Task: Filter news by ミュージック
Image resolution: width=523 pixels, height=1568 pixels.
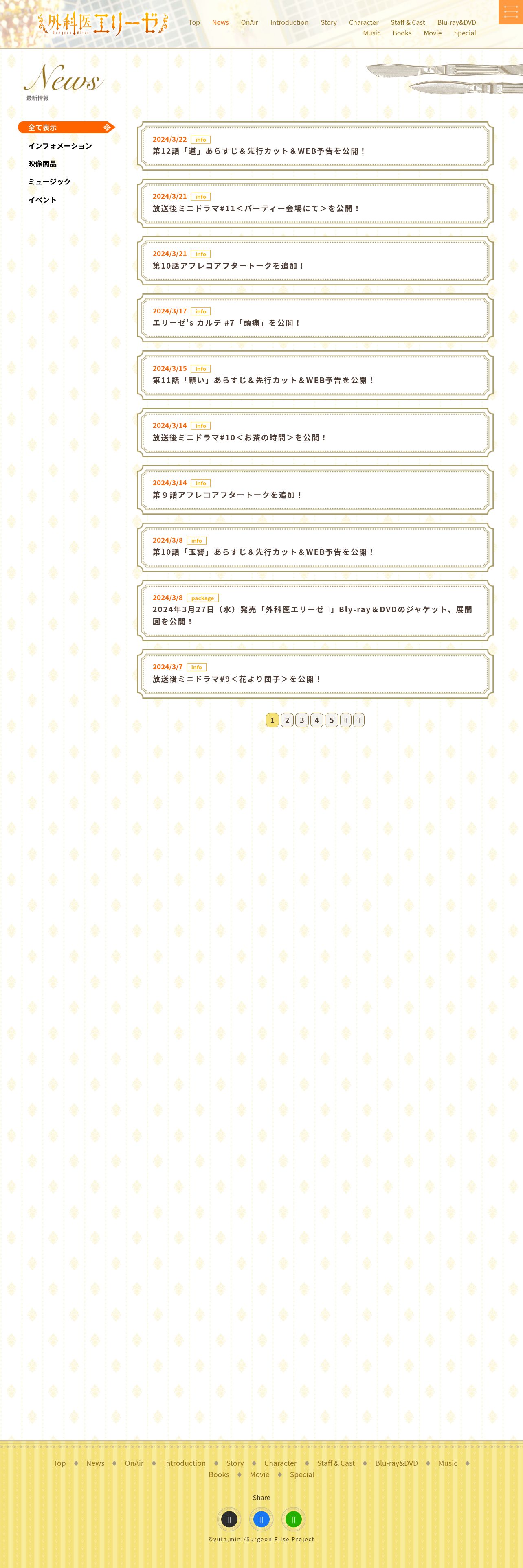Action: (49, 182)
